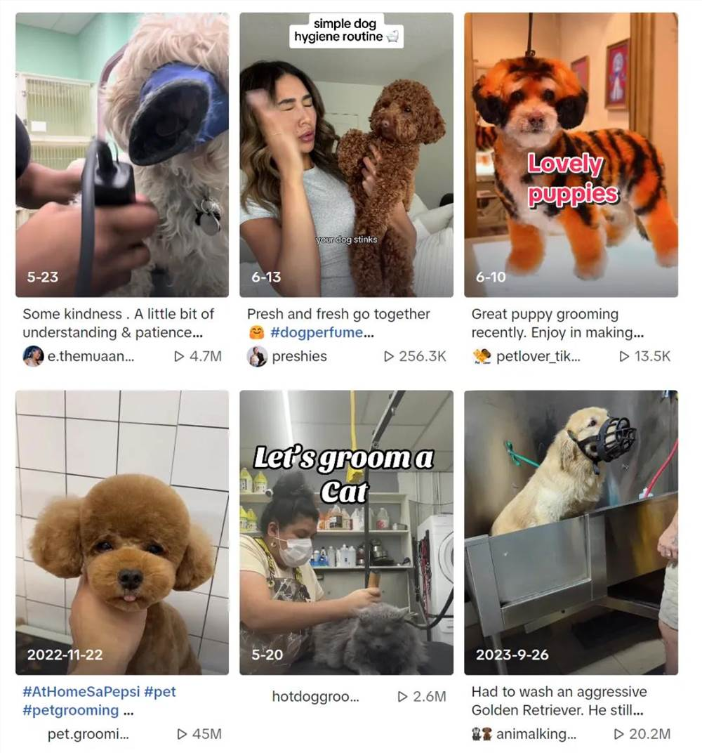The width and height of the screenshot is (702, 753).
Task: Open the preshies profile
Action: [x=299, y=356]
